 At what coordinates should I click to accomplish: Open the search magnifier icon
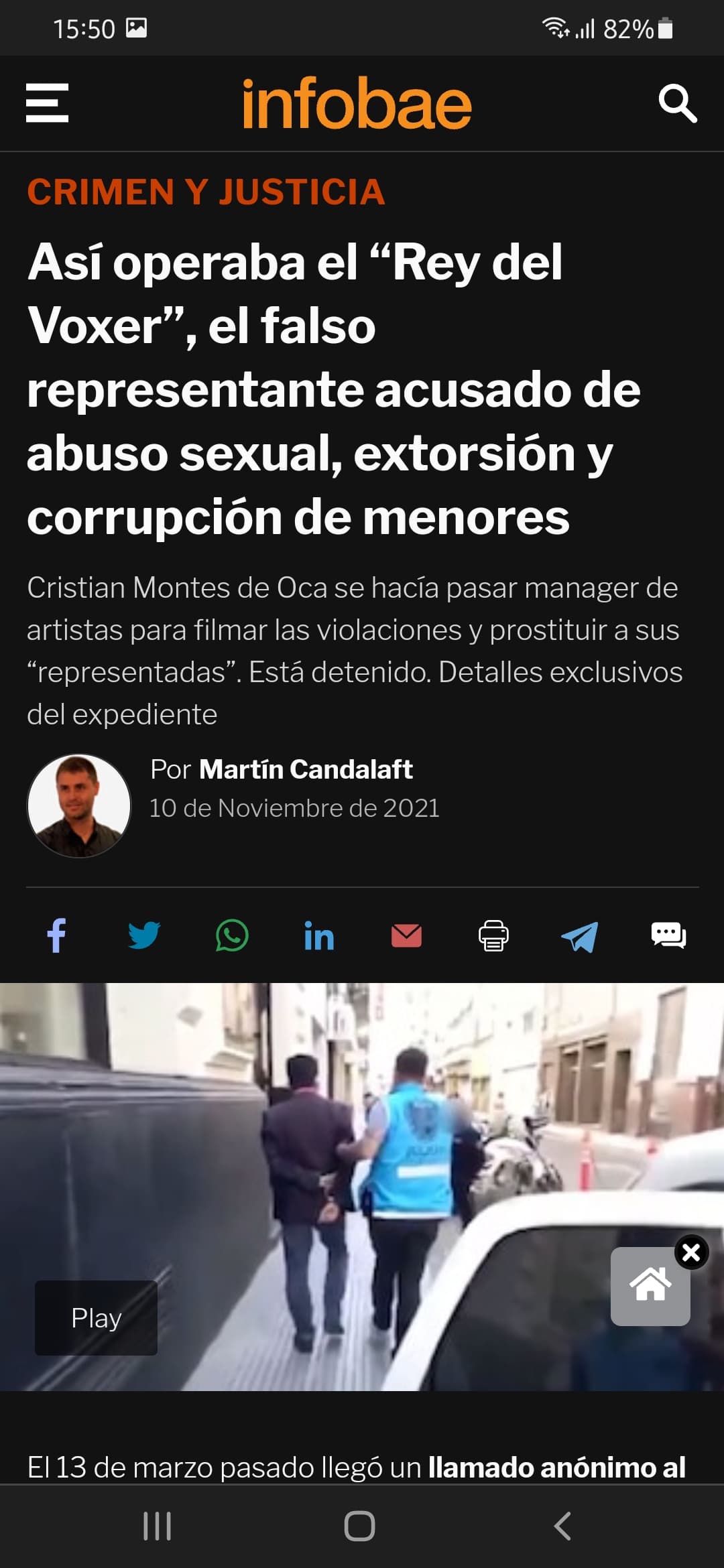click(678, 103)
